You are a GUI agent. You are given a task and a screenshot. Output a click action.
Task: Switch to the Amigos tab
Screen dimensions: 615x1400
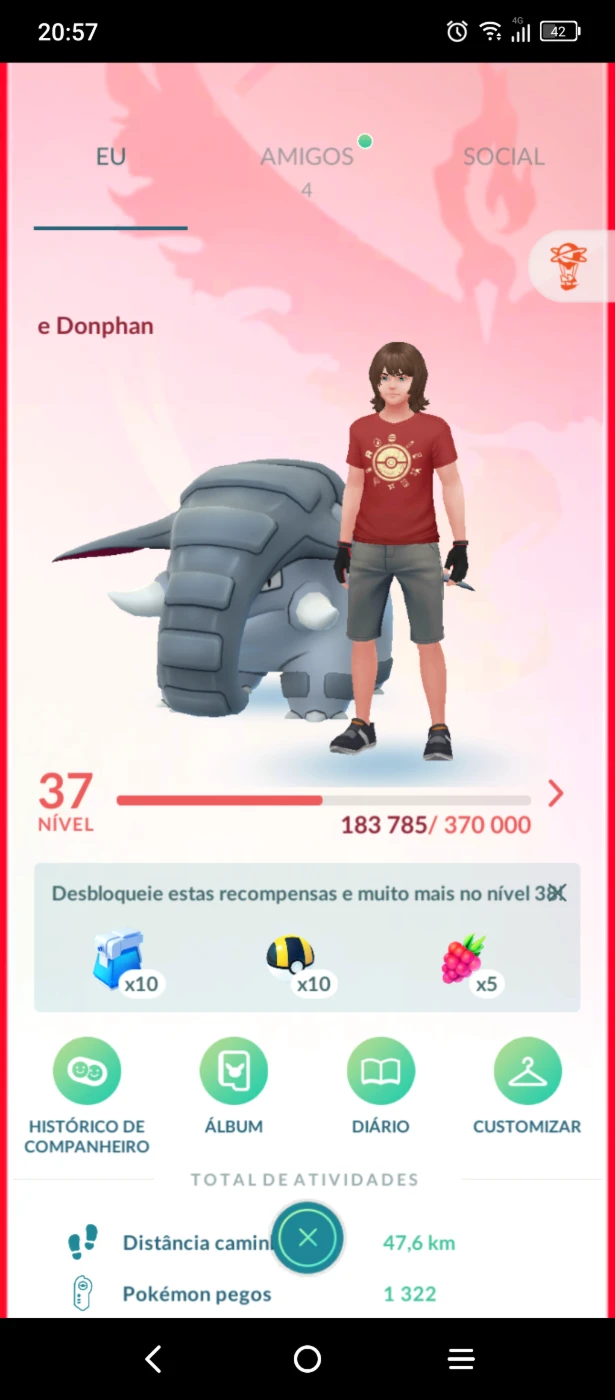[307, 157]
